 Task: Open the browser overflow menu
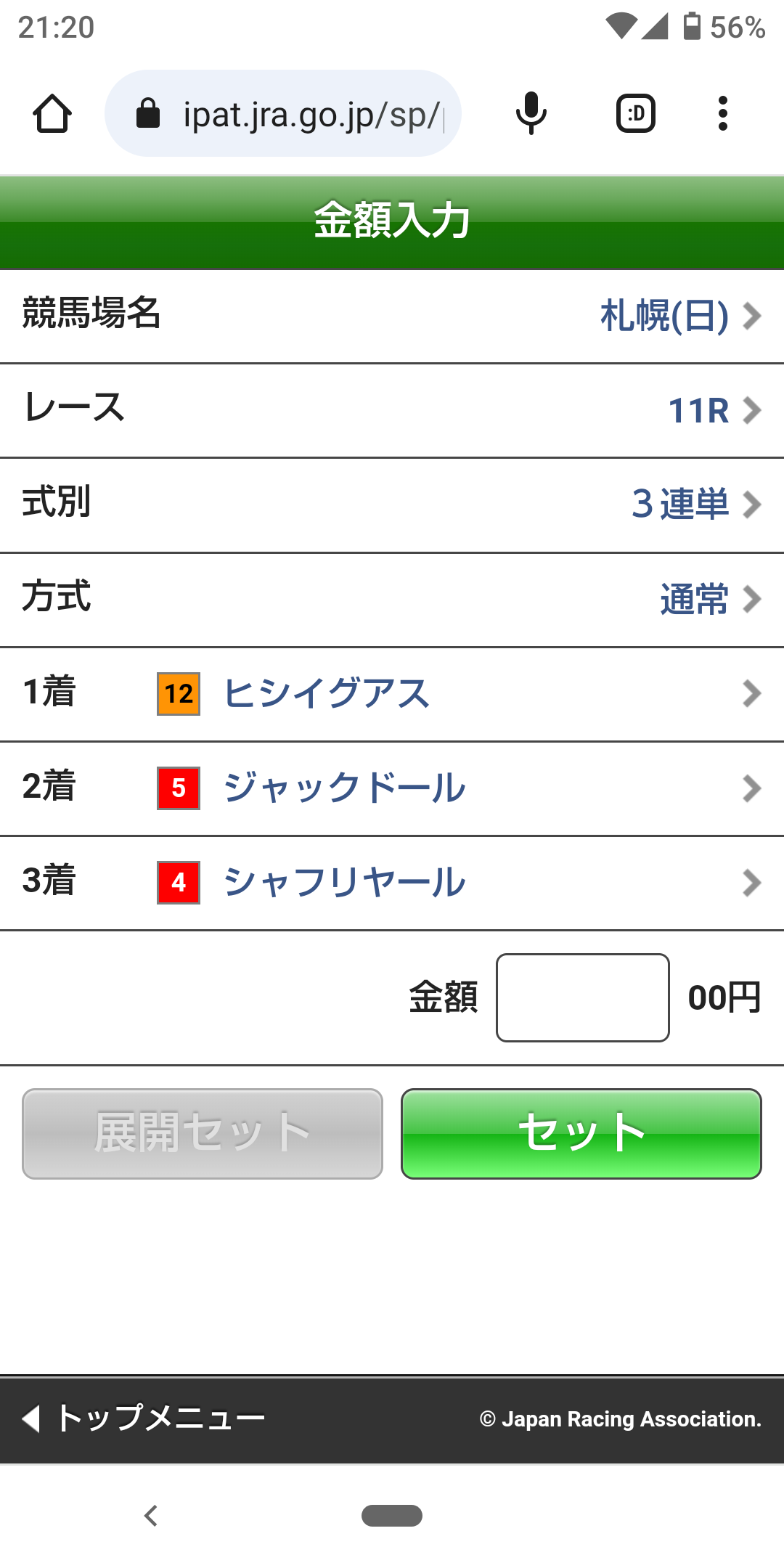pos(722,114)
